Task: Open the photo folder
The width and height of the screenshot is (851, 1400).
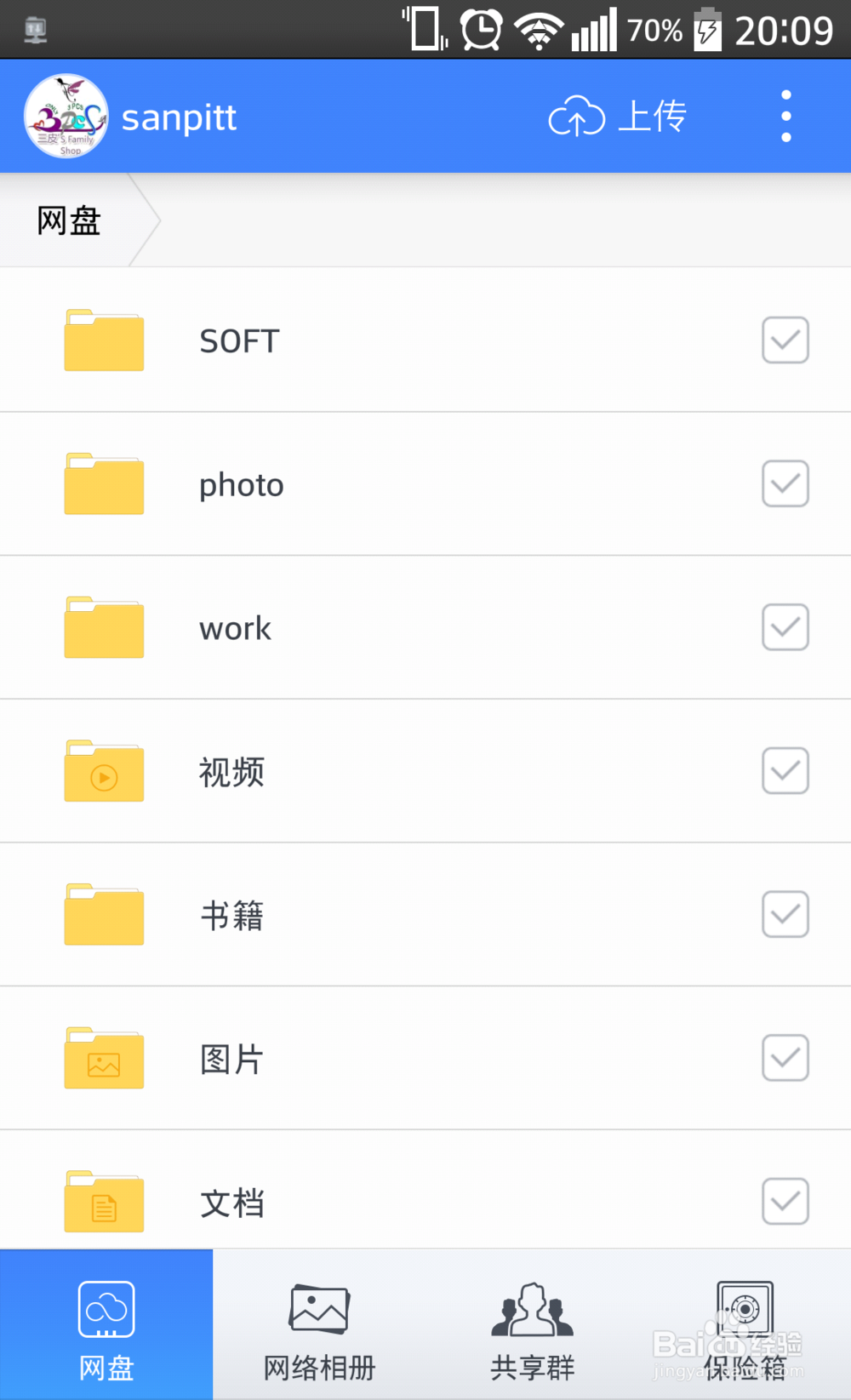Action: [425, 484]
